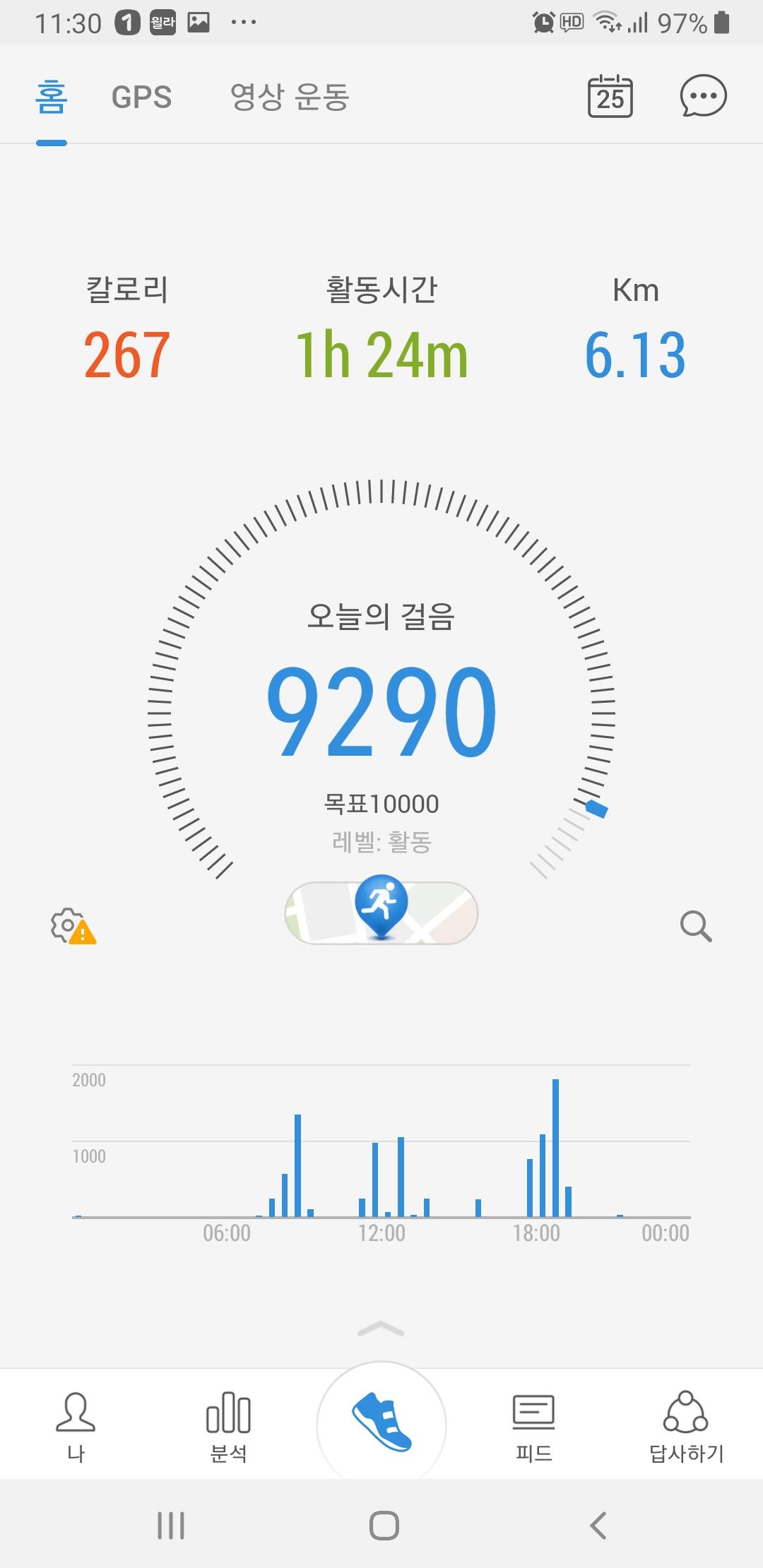Tap the center sneaker home button

coord(381,1423)
